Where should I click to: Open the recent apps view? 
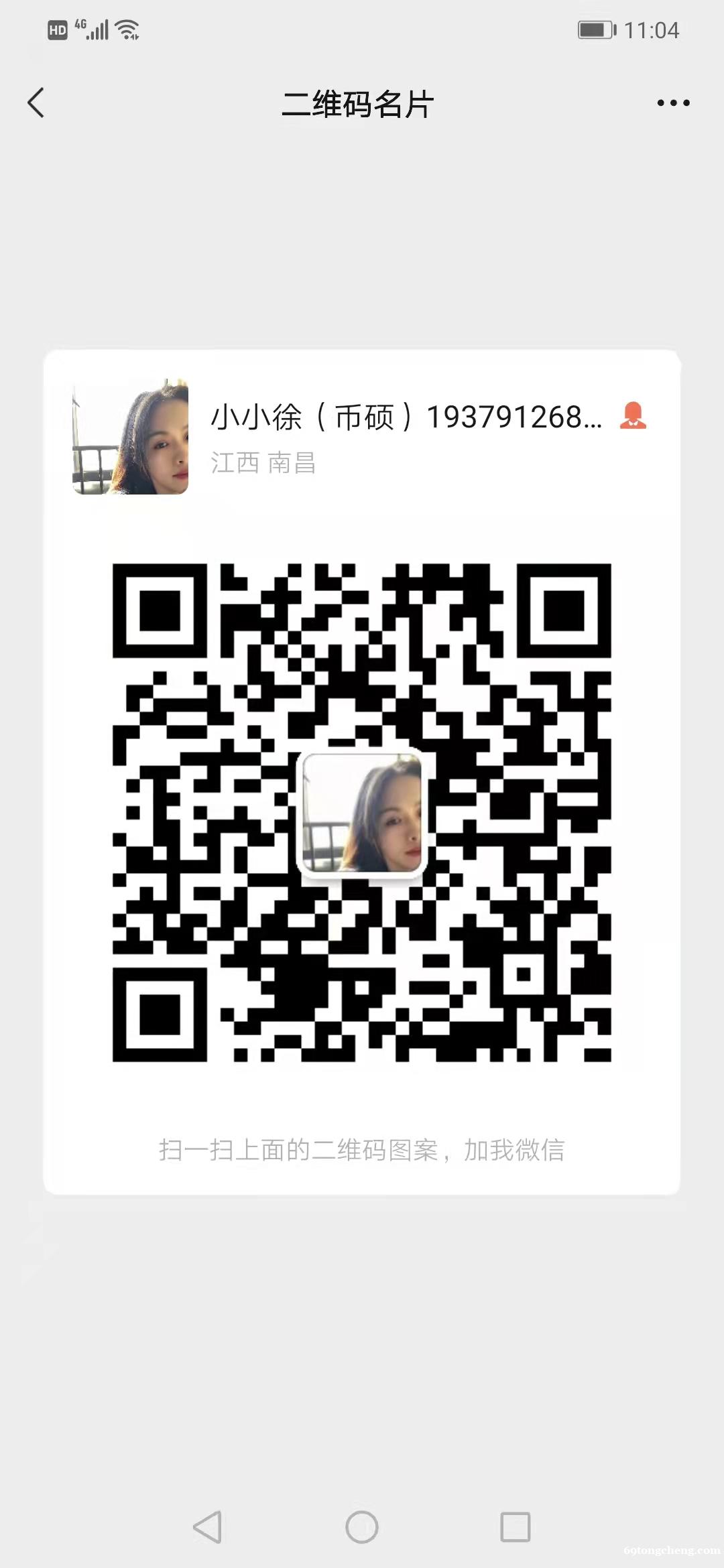(516, 1527)
